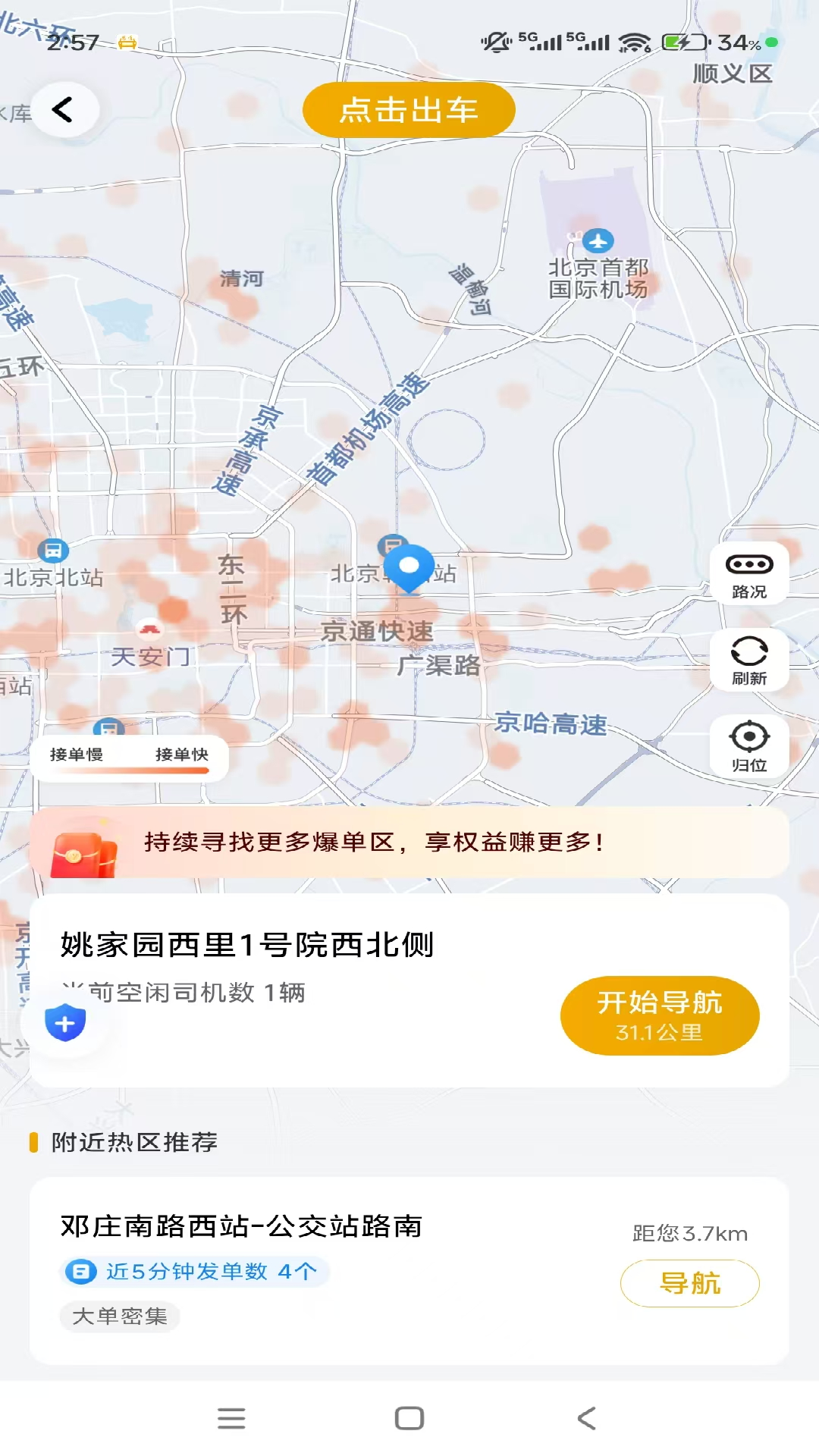The image size is (819, 1456).
Task: Tap 导航 for 邓庄南路西站-公交站路南
Action: click(x=691, y=1282)
